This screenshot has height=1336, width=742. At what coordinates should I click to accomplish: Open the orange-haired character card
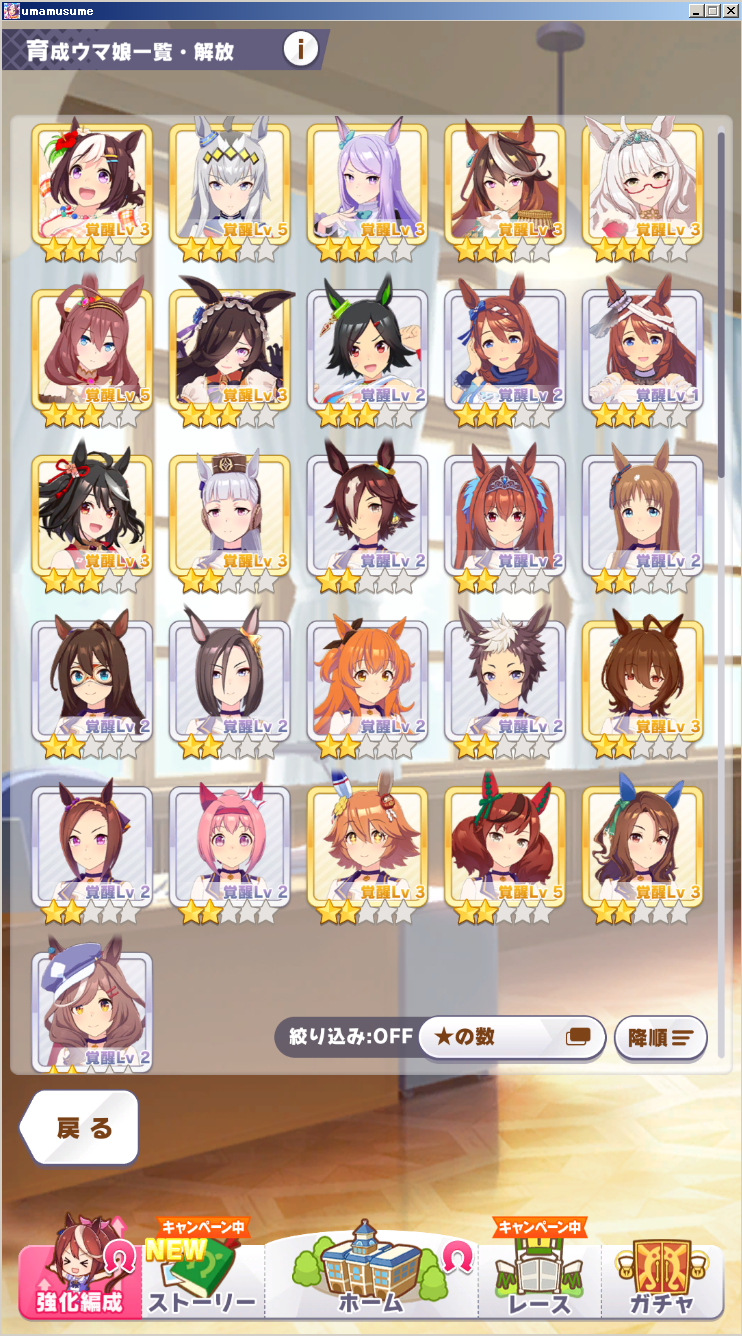pyautogui.click(x=367, y=682)
